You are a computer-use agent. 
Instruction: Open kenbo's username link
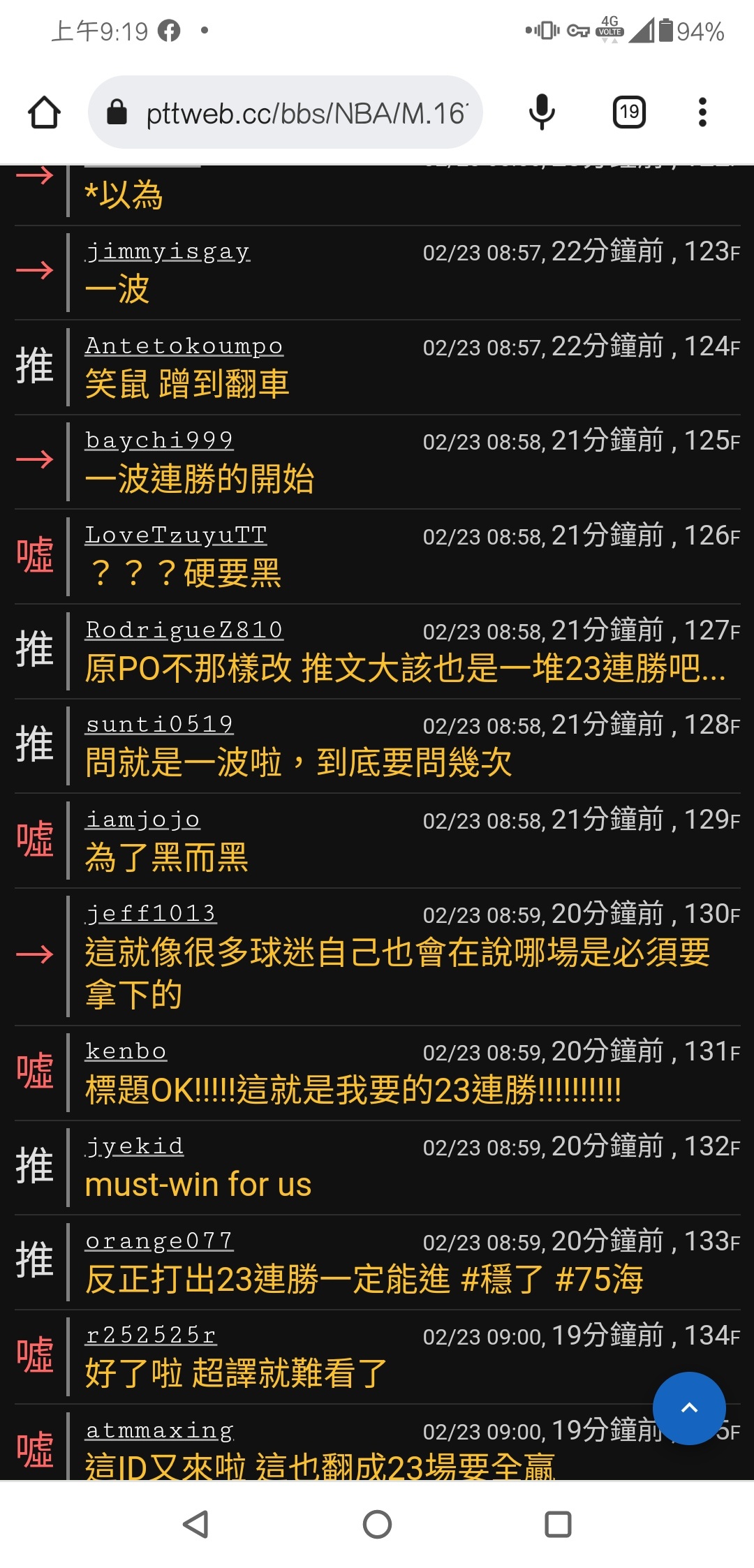pyautogui.click(x=126, y=1051)
